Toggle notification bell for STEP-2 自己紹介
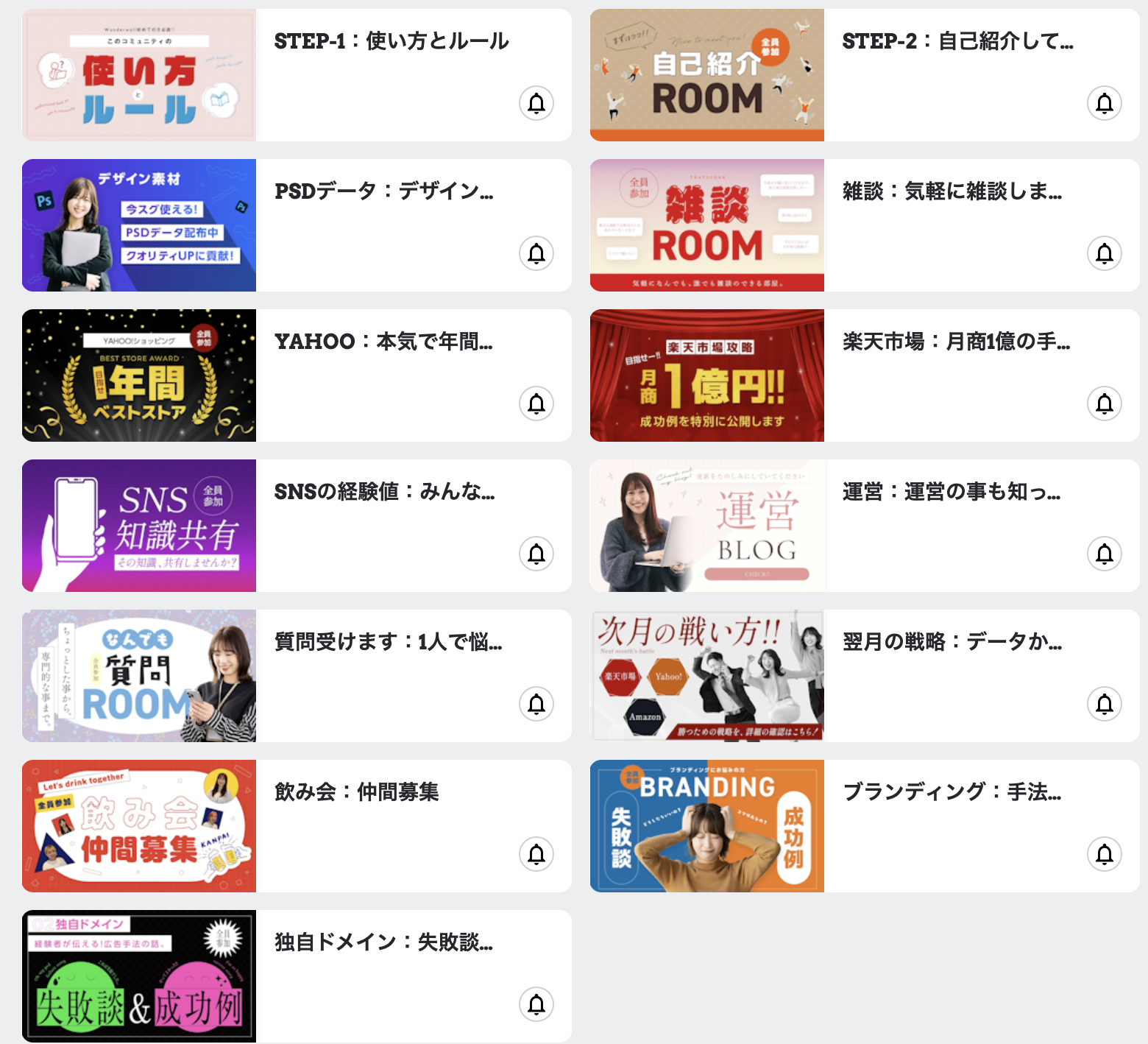This screenshot has height=1044, width=1148. pyautogui.click(x=1105, y=103)
